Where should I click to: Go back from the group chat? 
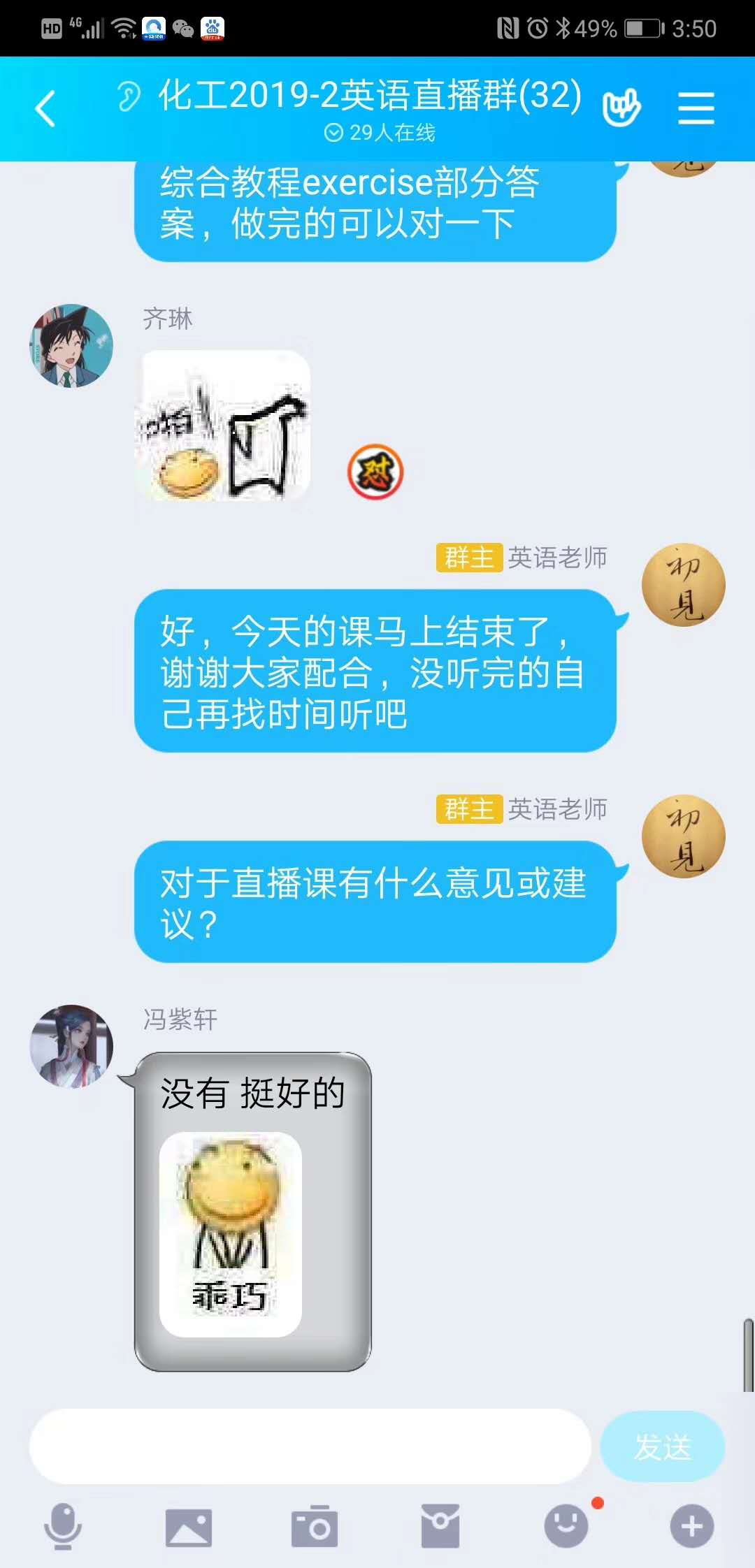(x=46, y=109)
